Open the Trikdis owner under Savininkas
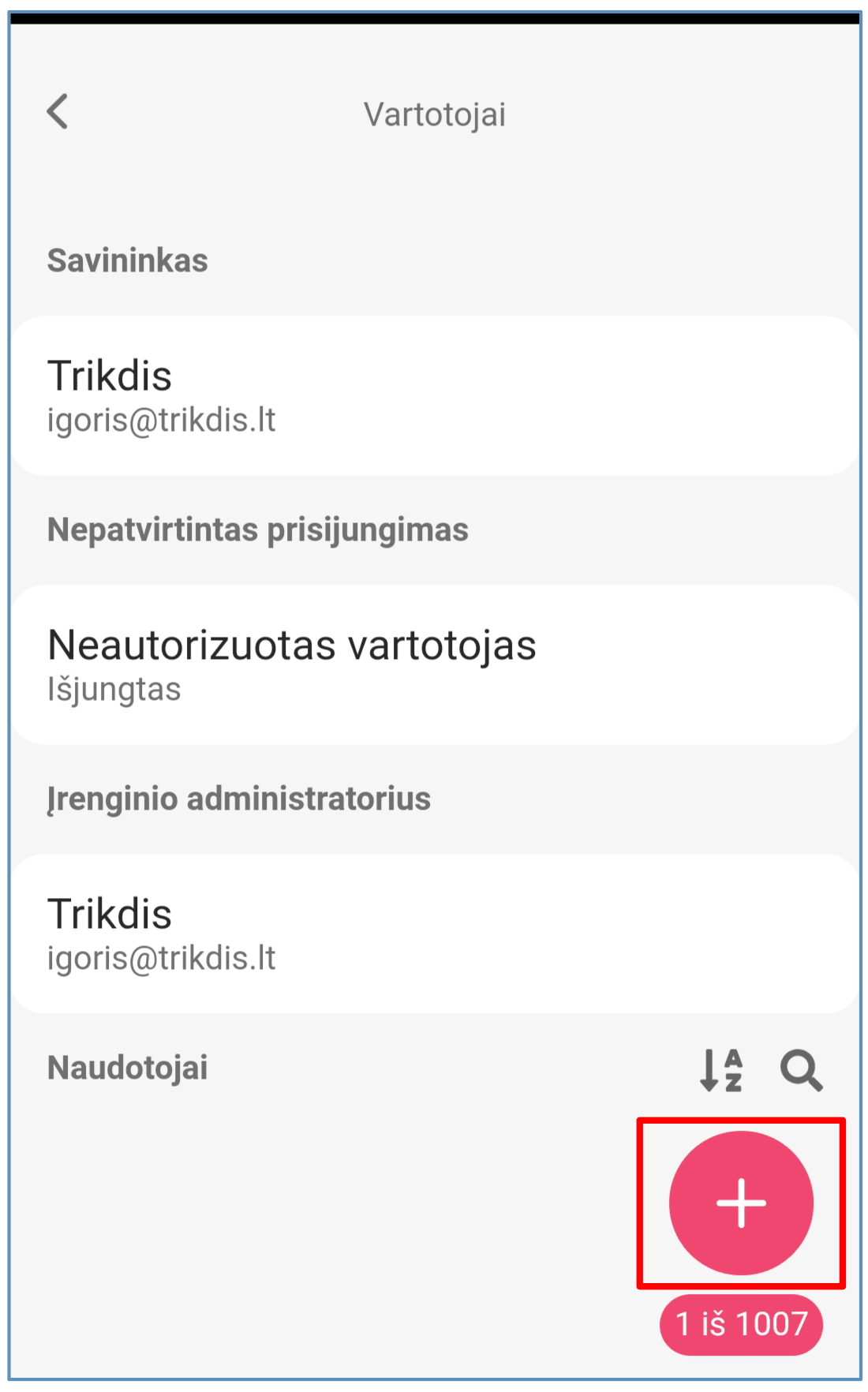This screenshot has height=1392, width=868. point(434,396)
